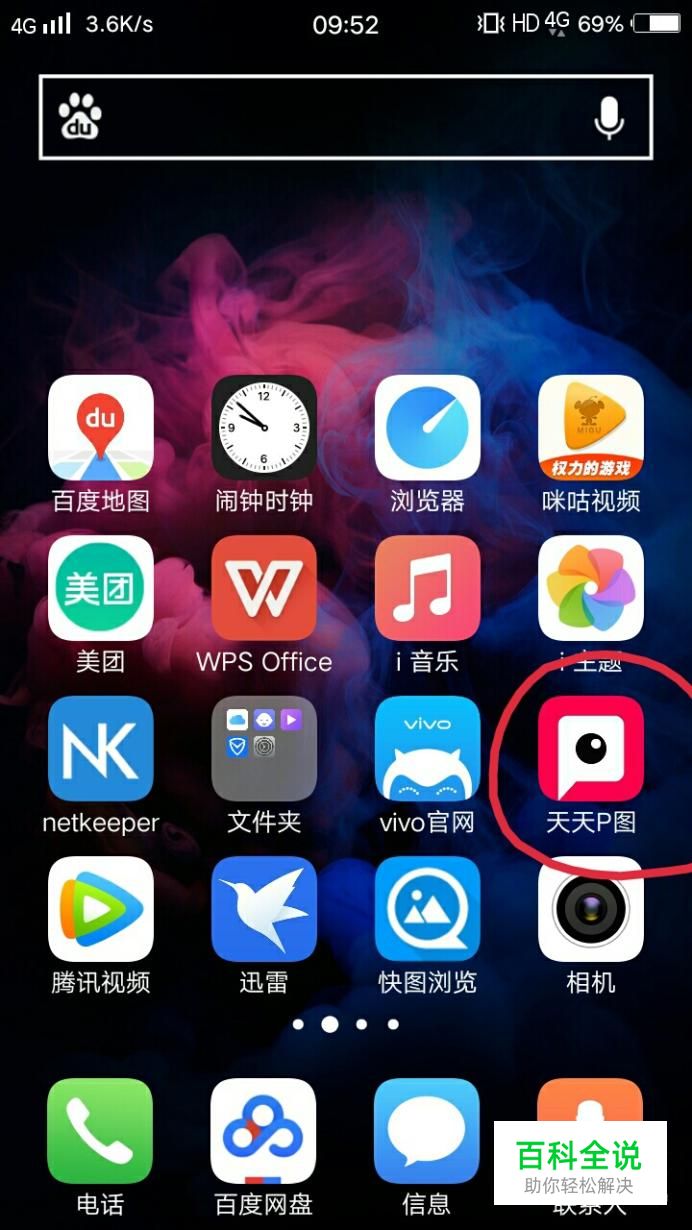Open the i 音乐 music app

[427, 588]
